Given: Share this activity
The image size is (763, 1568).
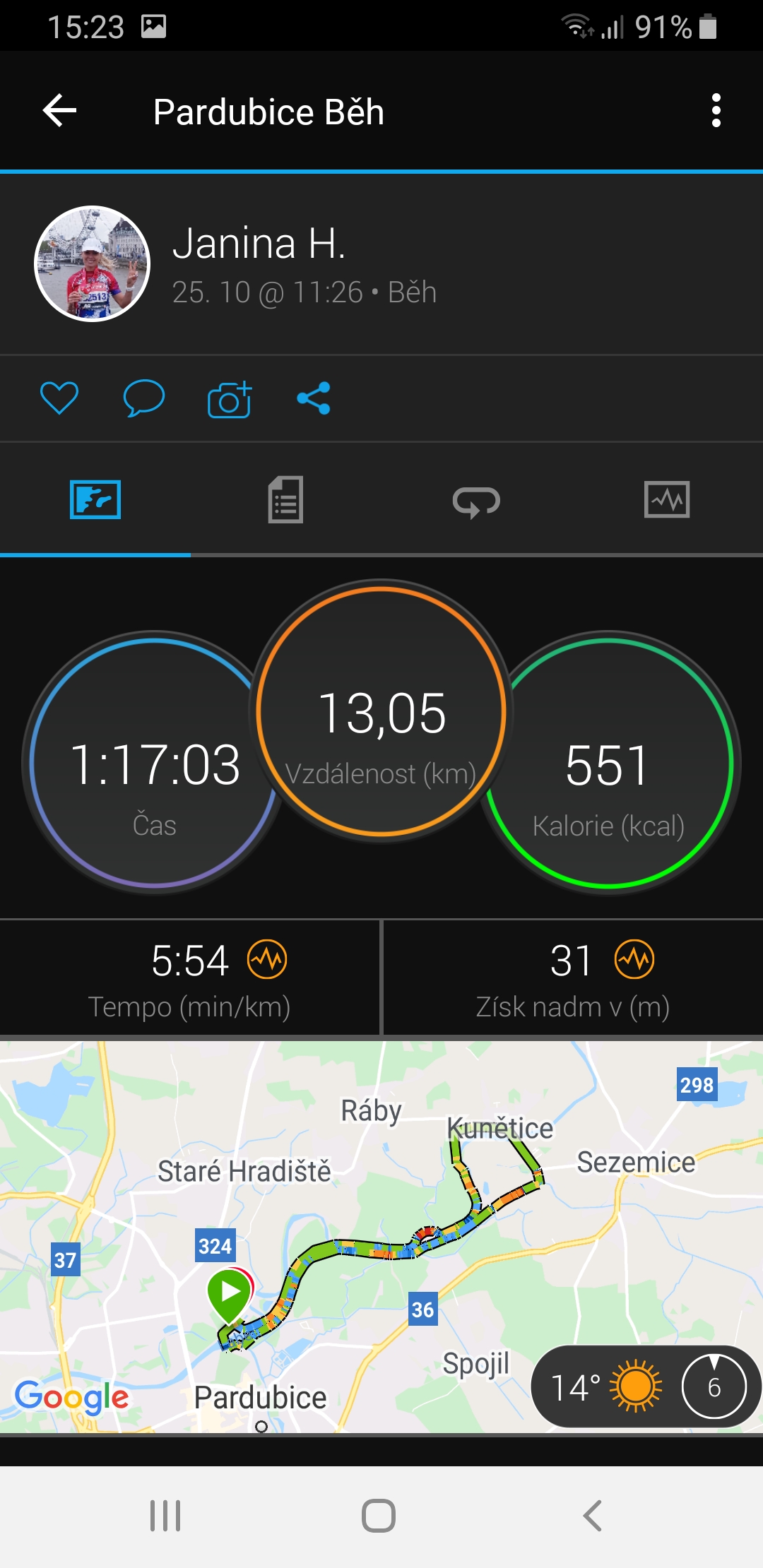Looking at the screenshot, I should point(314,398).
